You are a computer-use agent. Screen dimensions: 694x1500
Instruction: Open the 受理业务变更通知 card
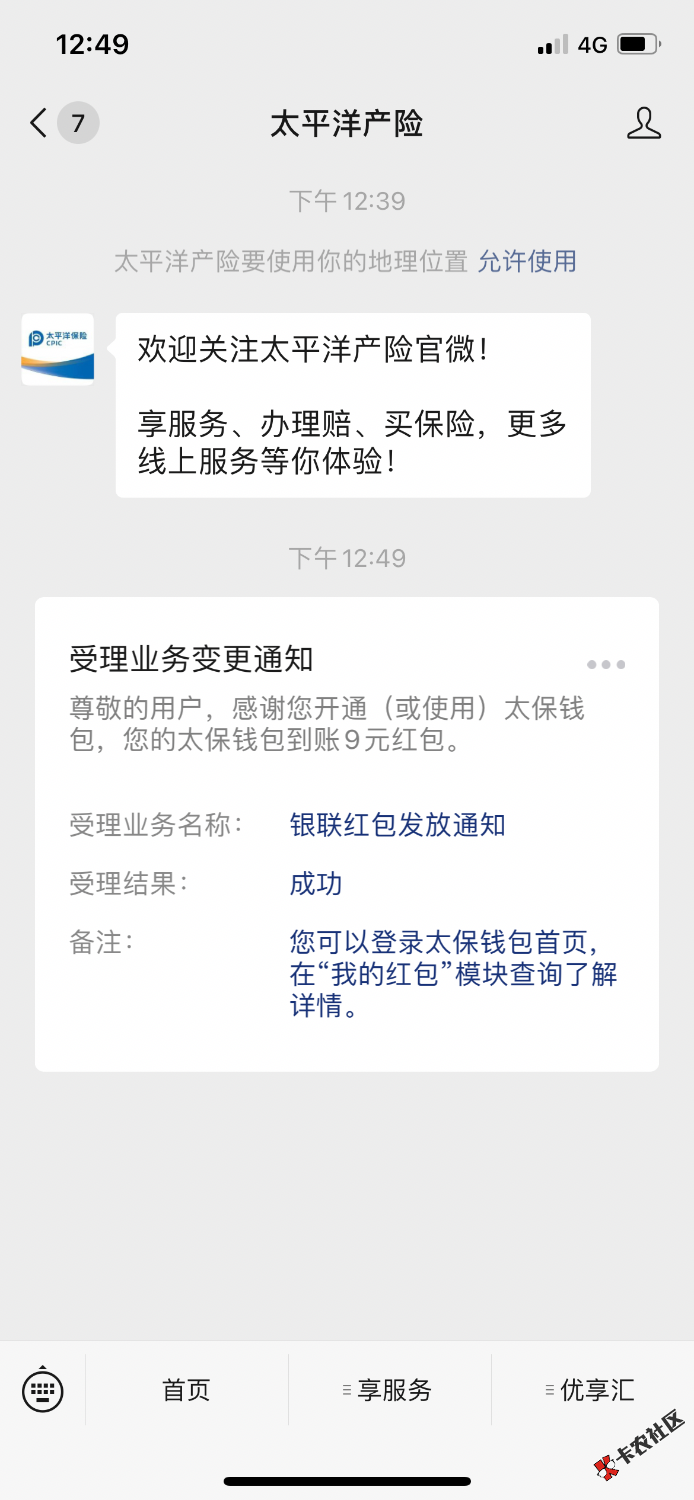pyautogui.click(x=346, y=834)
